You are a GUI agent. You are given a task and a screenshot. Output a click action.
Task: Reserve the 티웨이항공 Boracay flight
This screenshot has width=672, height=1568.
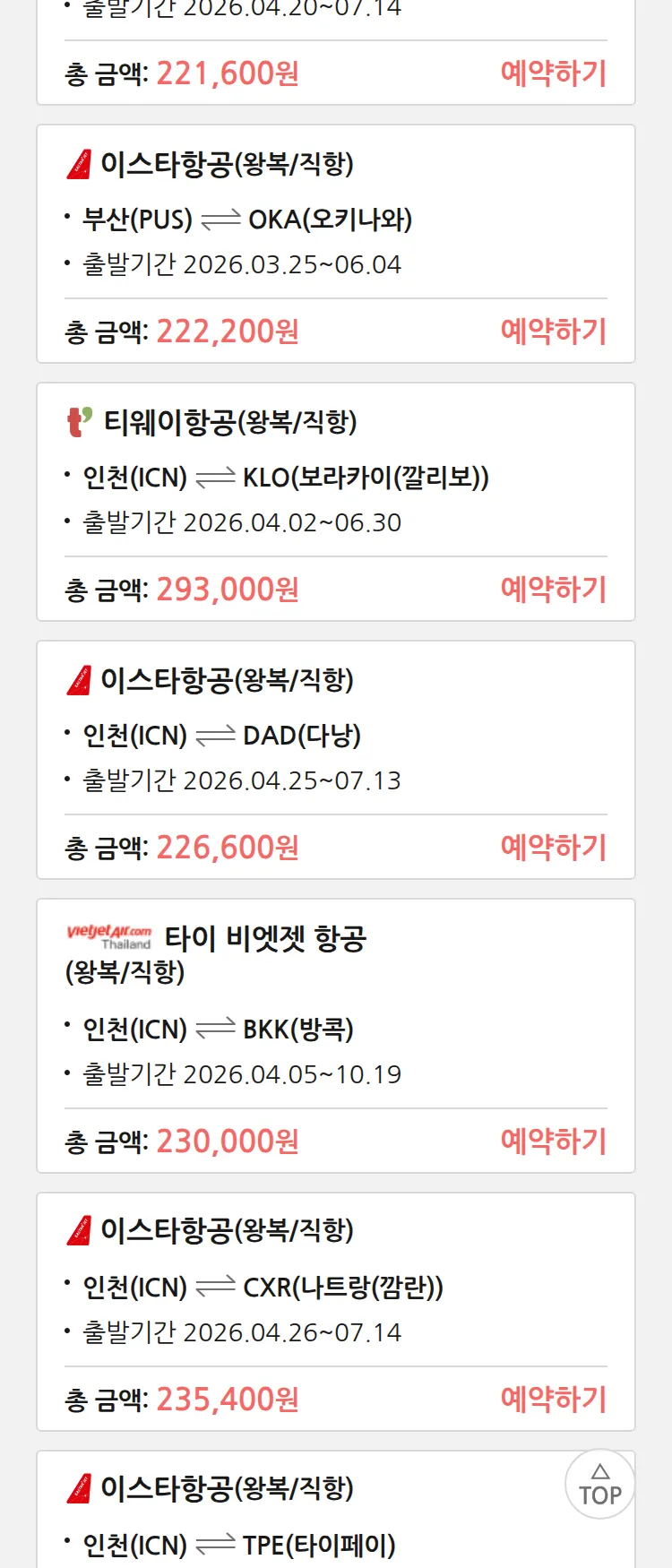553,590
